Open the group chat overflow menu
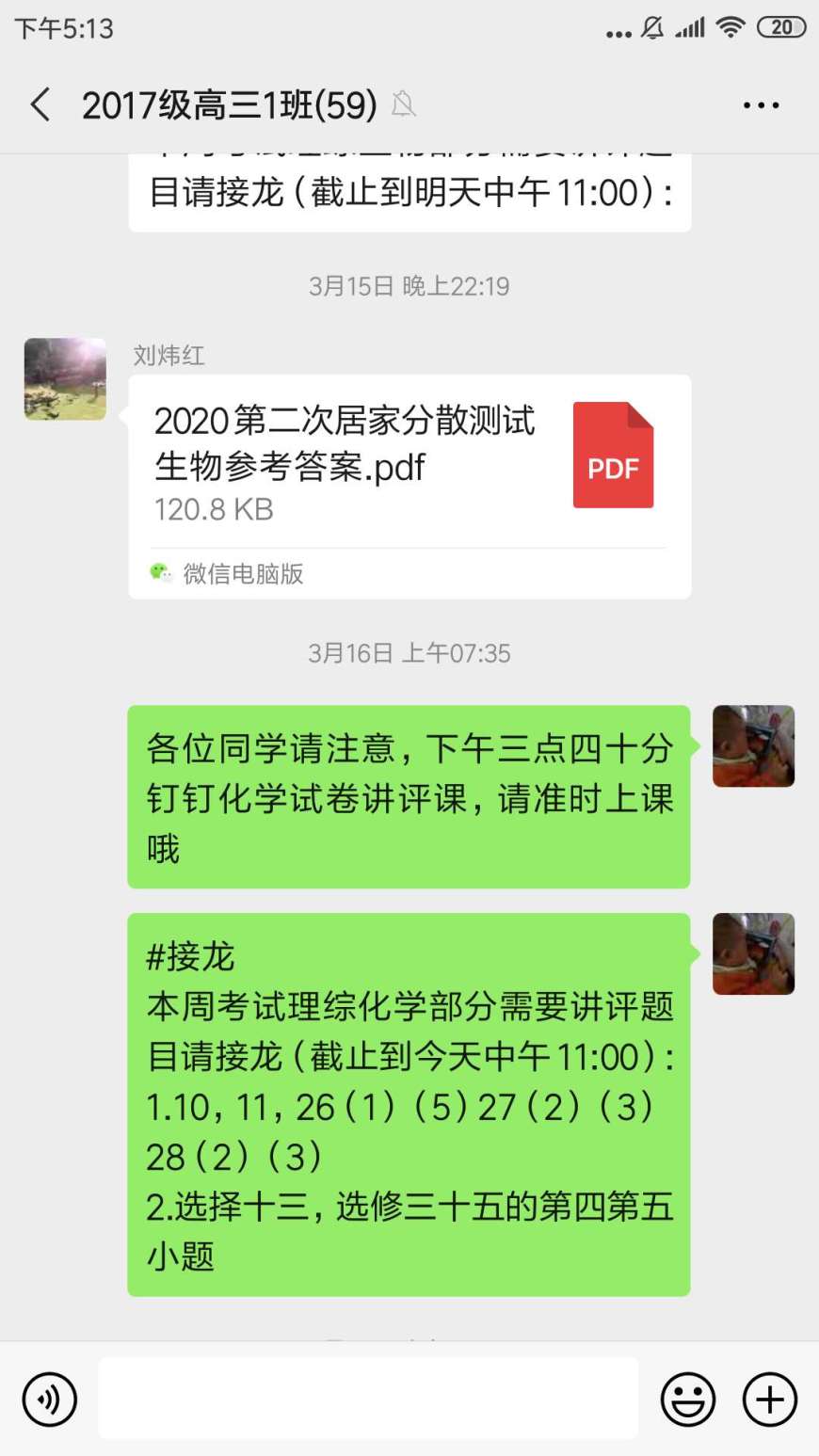 tap(761, 105)
